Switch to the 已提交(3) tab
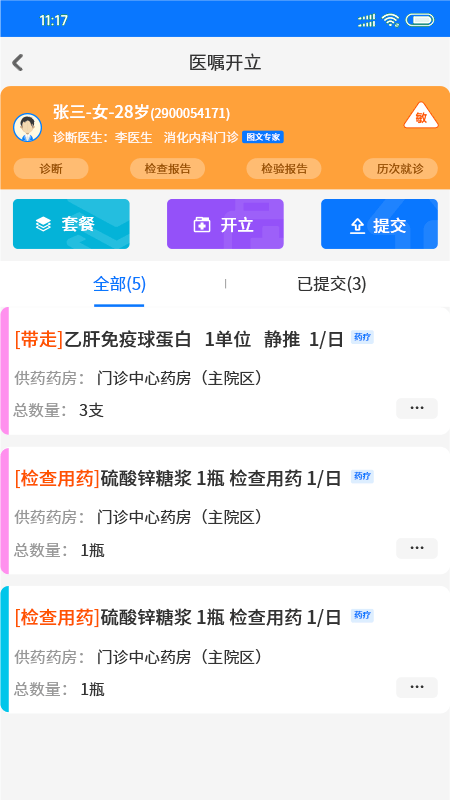 point(332,284)
